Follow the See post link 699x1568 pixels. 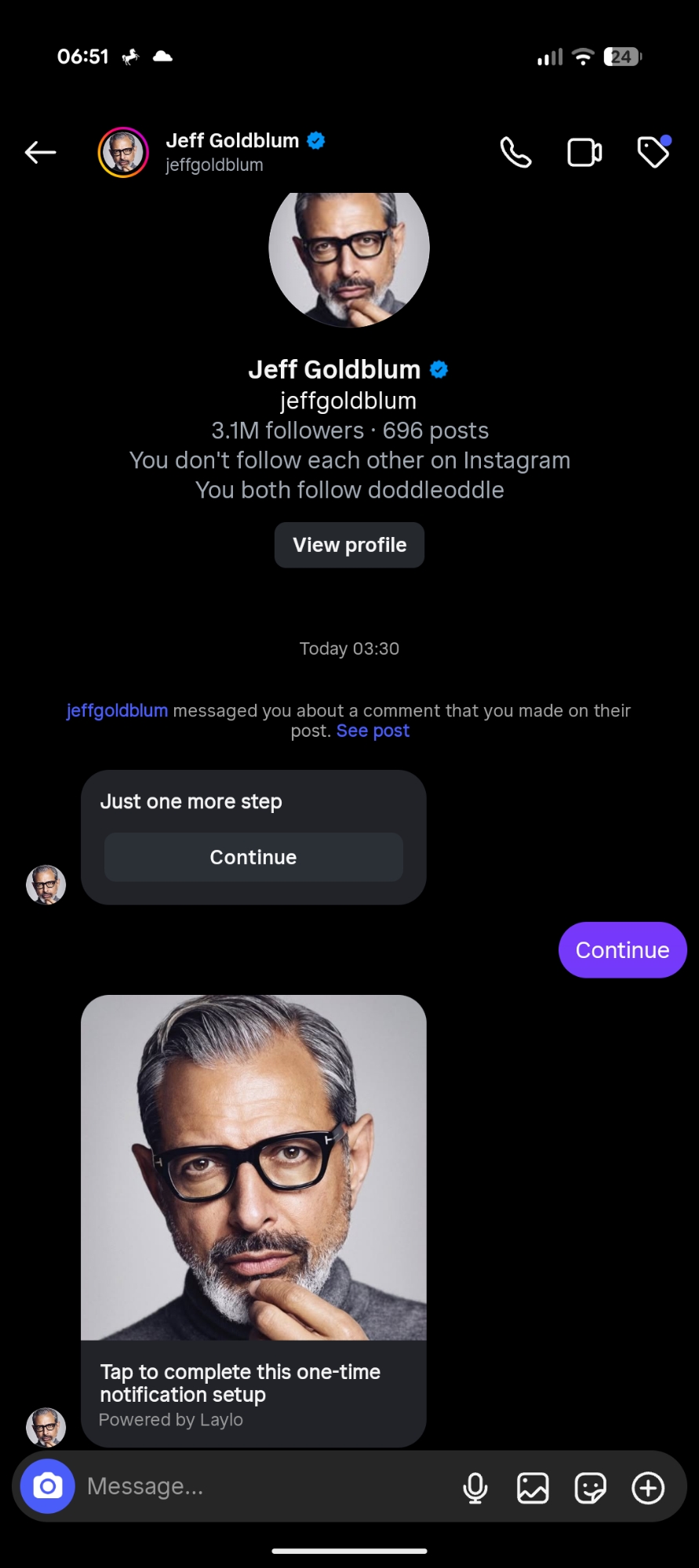373,731
